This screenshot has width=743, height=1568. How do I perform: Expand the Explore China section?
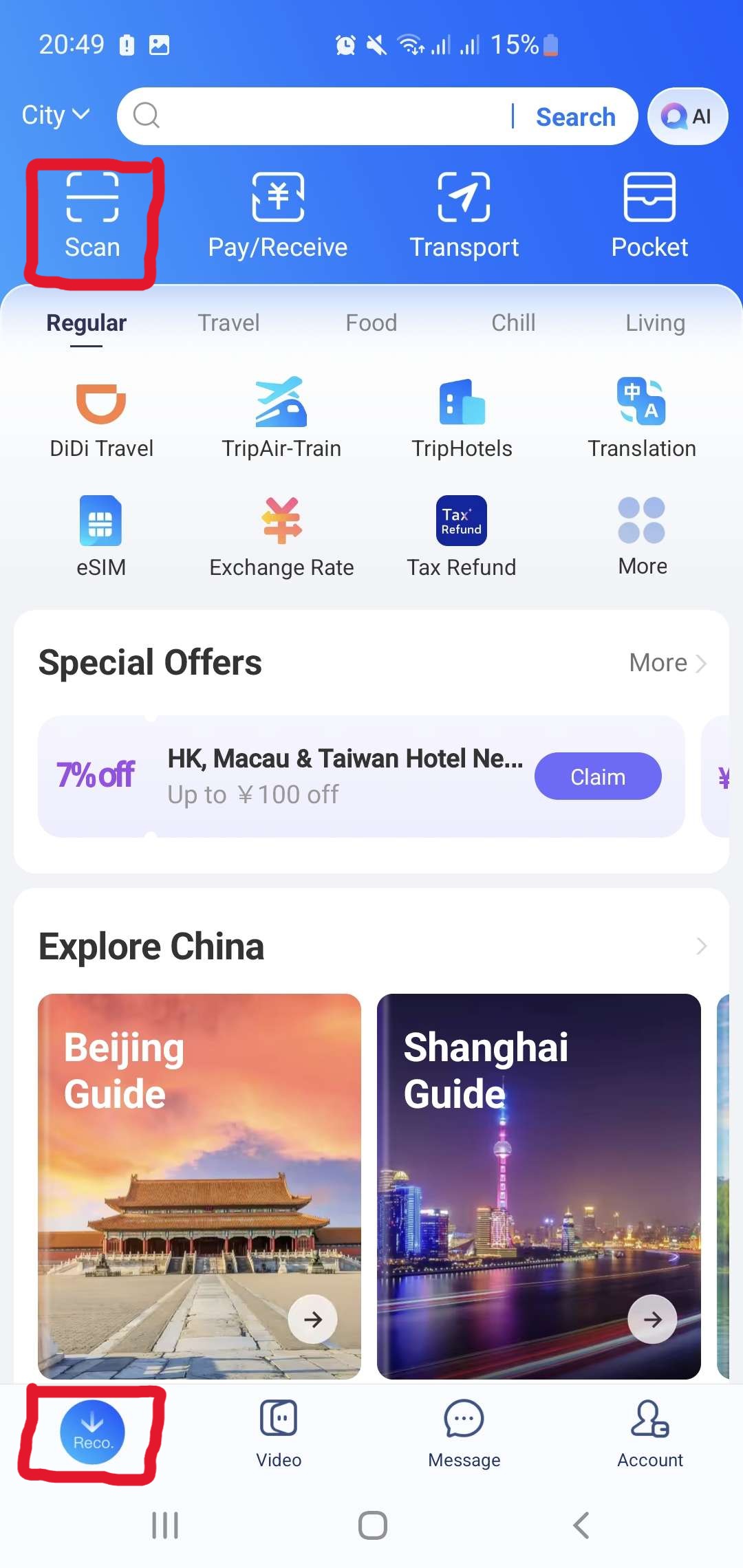tap(700, 946)
